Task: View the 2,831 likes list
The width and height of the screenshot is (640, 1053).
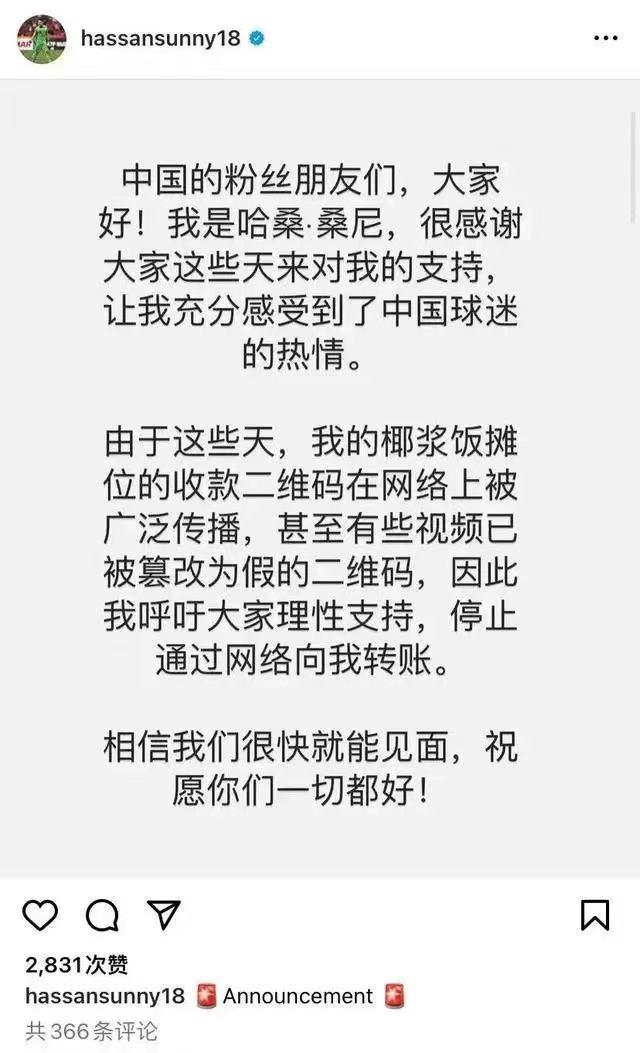Action: click(77, 965)
